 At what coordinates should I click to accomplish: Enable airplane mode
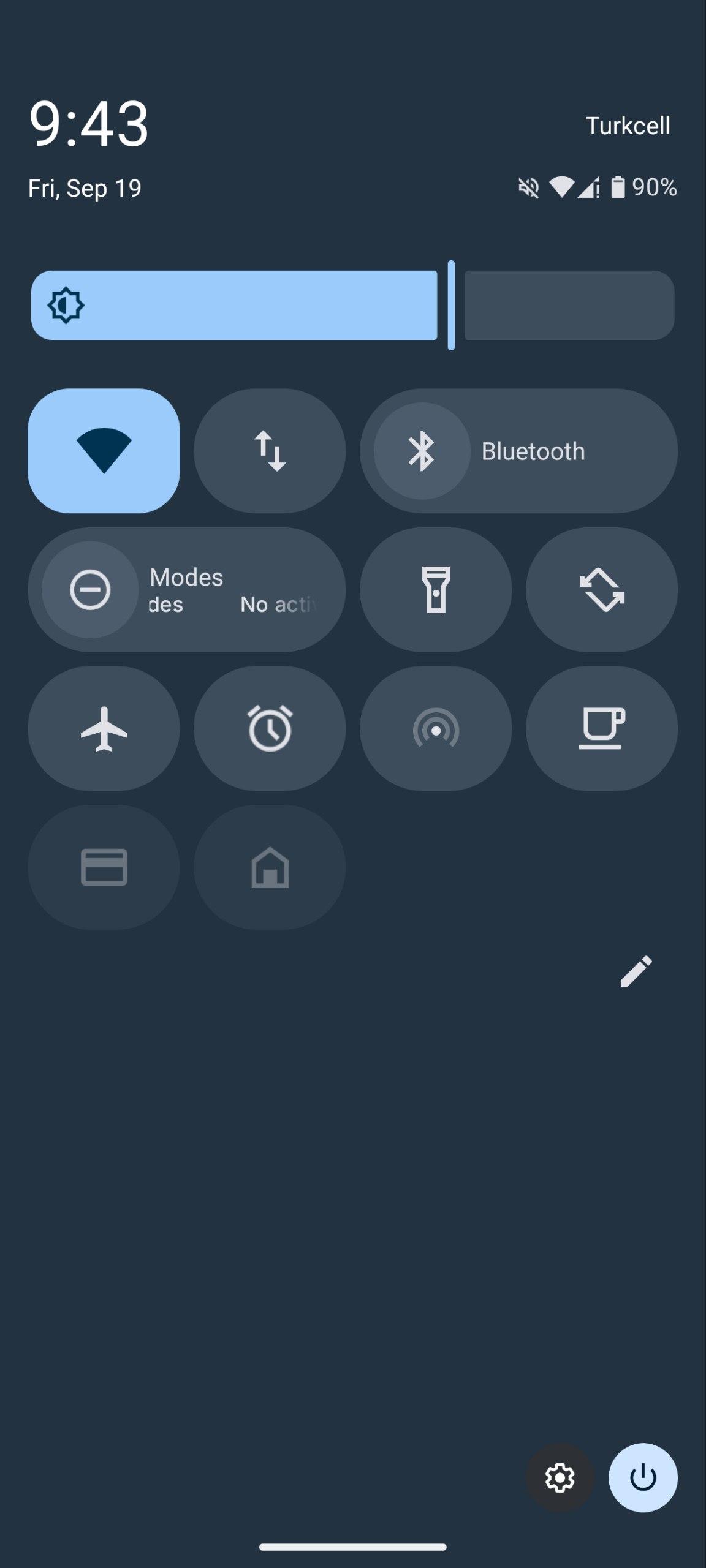pos(104,728)
